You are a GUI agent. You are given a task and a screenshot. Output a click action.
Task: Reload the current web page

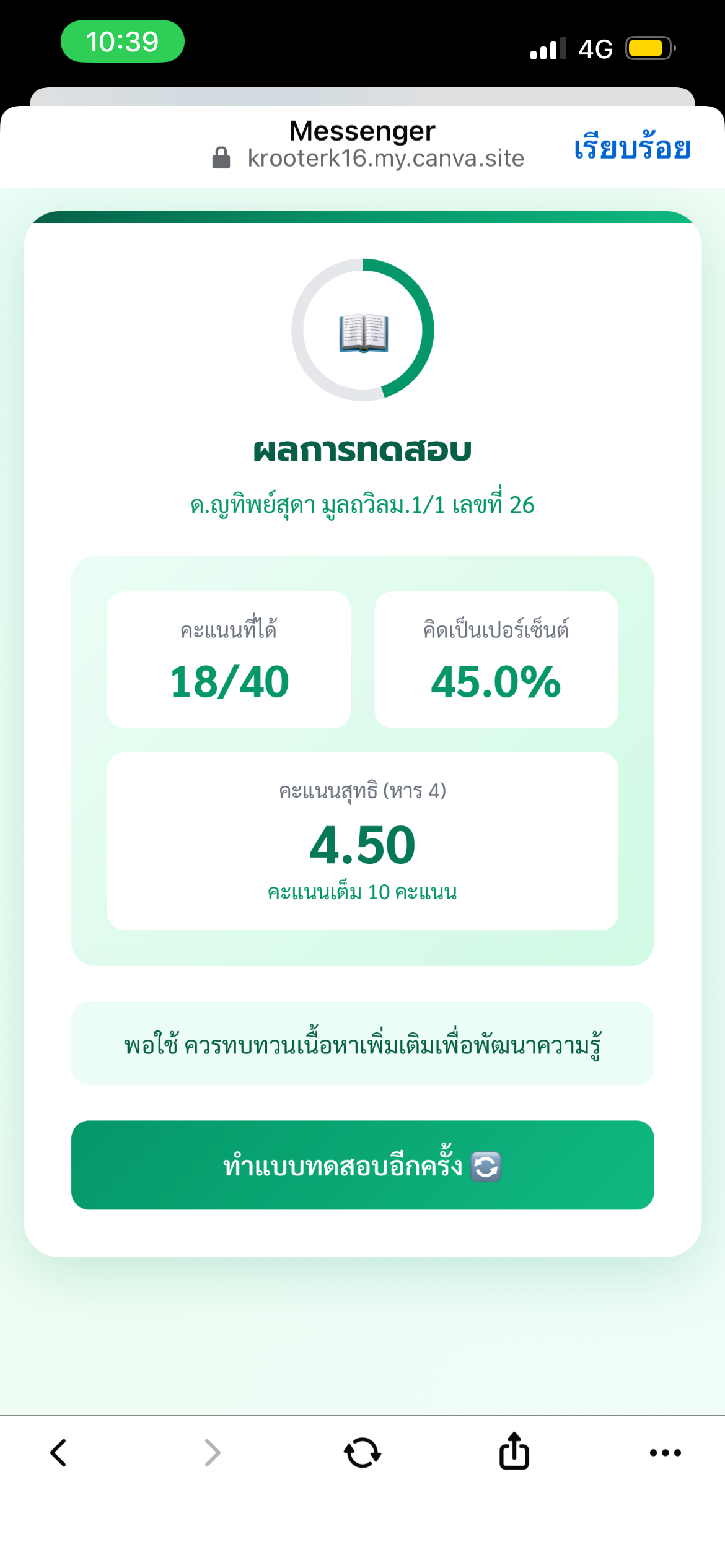coord(362,1452)
